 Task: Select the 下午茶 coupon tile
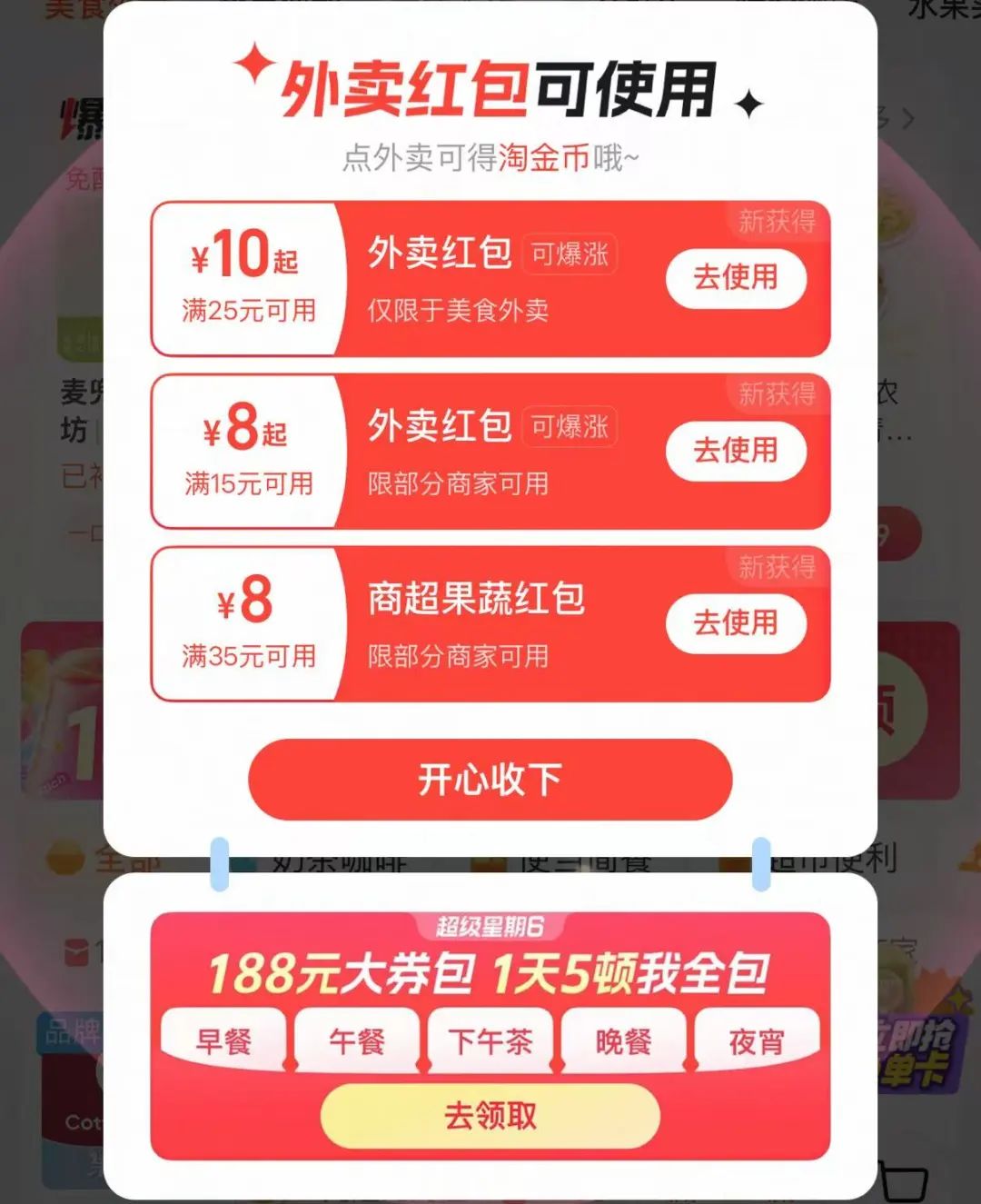pos(490,1041)
